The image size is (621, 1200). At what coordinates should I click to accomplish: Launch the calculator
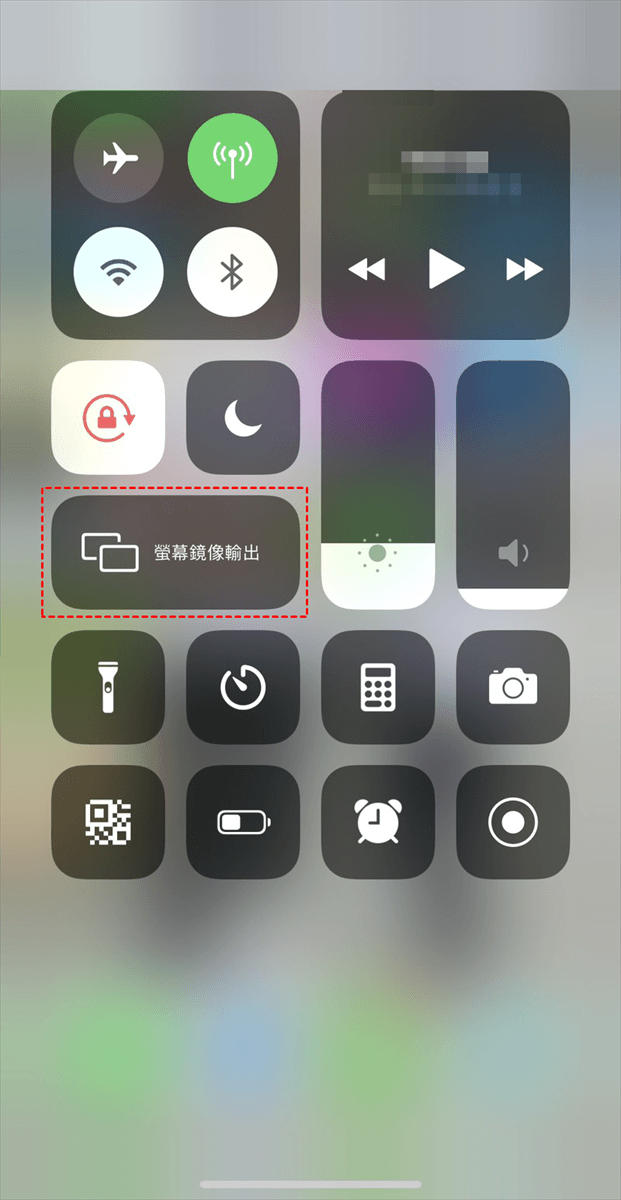(378, 687)
